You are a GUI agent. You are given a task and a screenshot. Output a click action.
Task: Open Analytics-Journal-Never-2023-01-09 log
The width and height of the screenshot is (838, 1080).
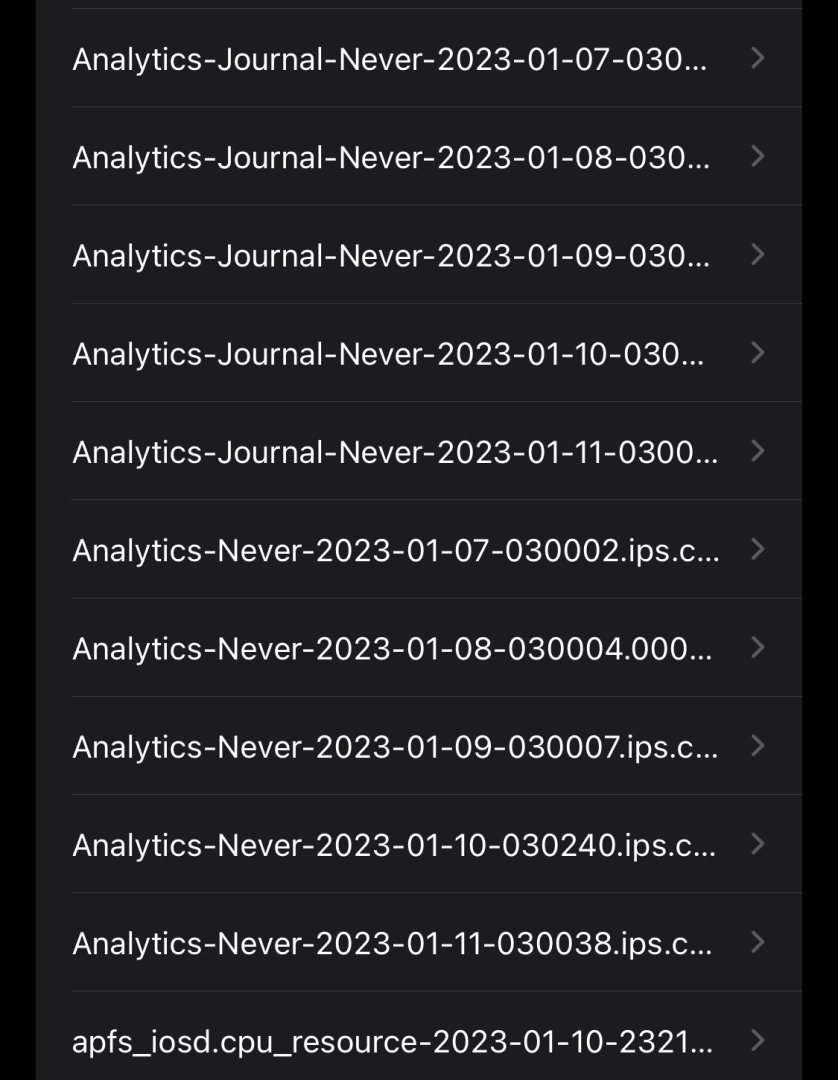point(390,255)
